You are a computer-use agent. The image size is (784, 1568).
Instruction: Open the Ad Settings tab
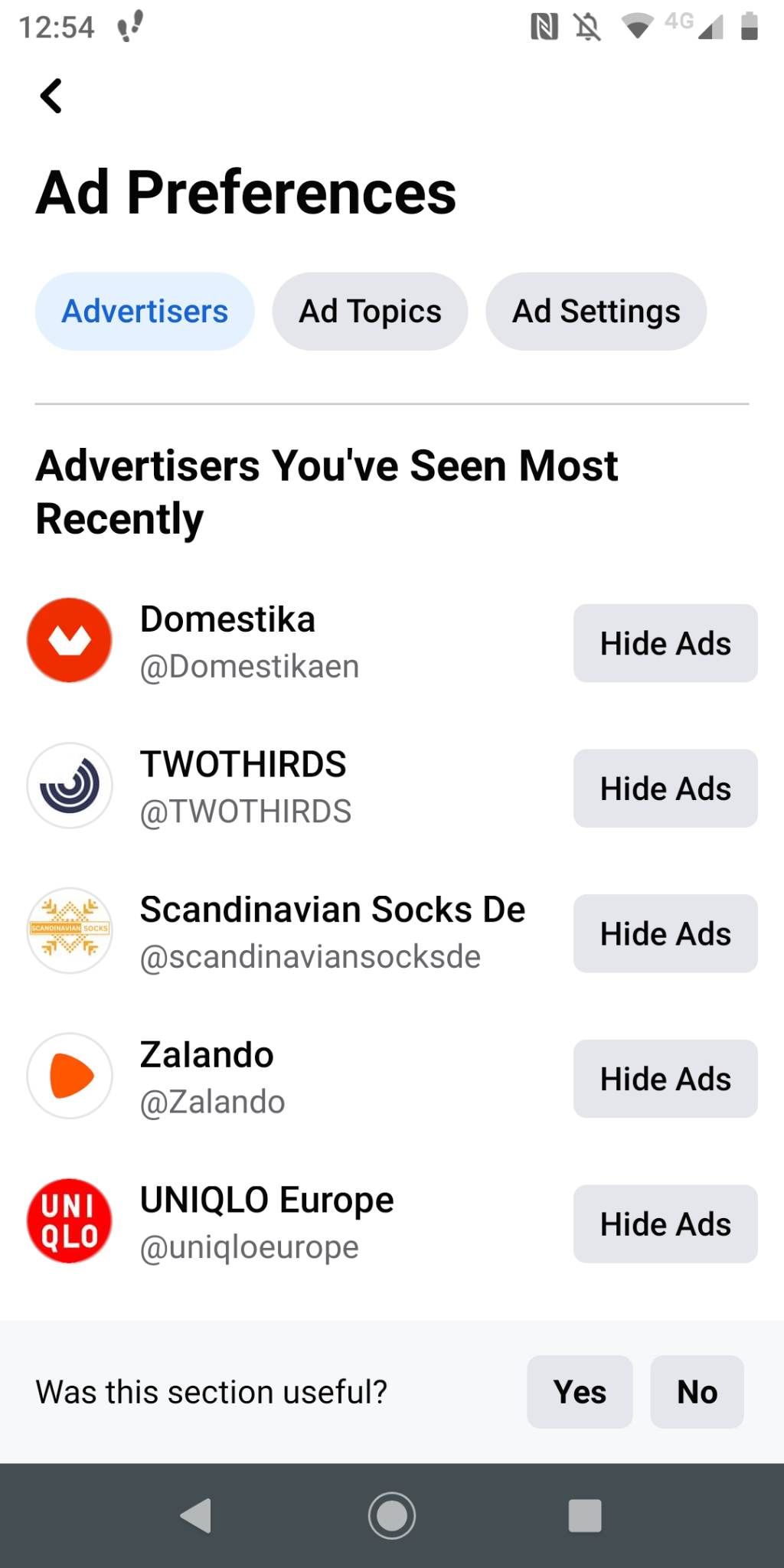coord(596,312)
